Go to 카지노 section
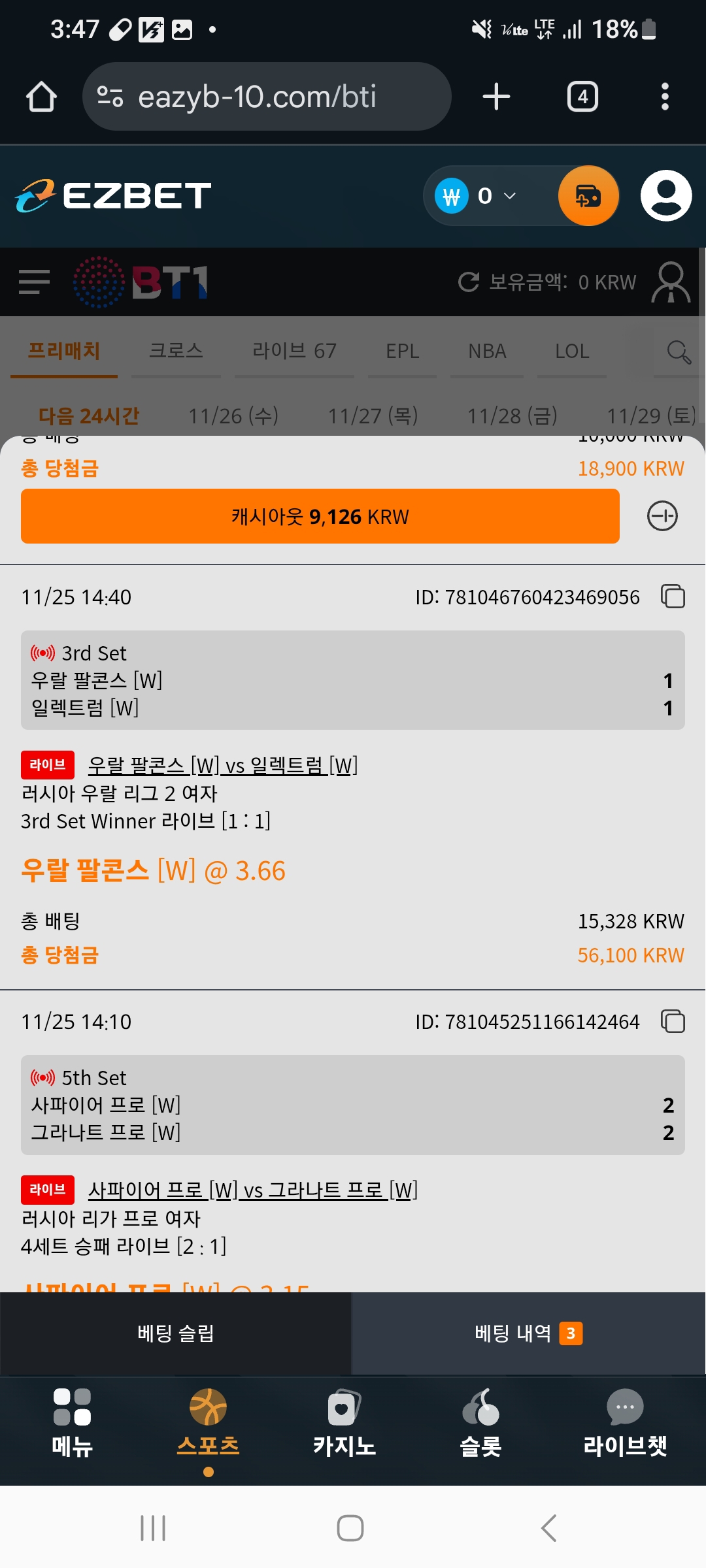Viewport: 706px width, 1568px height. 344,1424
